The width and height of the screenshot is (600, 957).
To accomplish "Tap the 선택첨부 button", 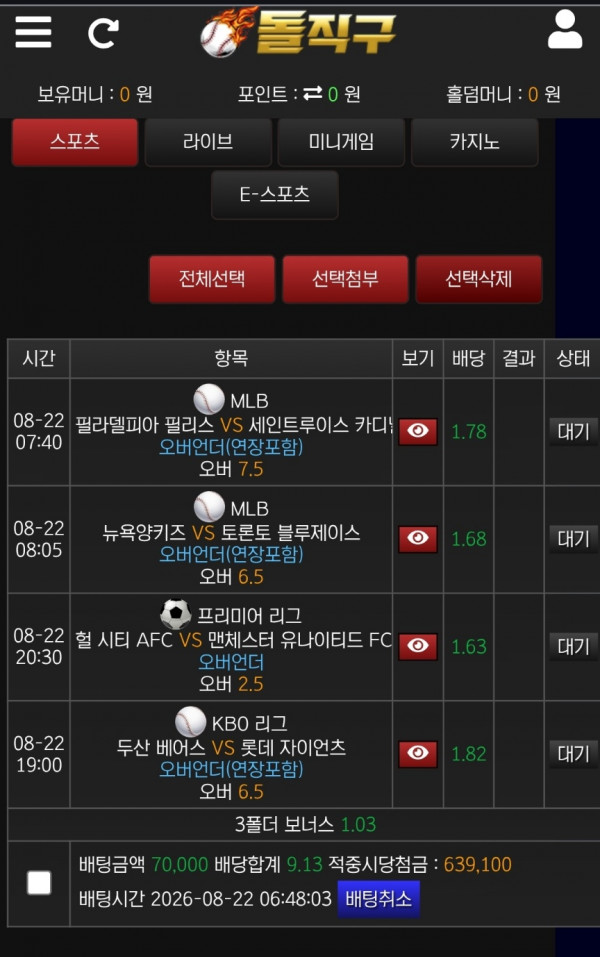I will [x=345, y=279].
